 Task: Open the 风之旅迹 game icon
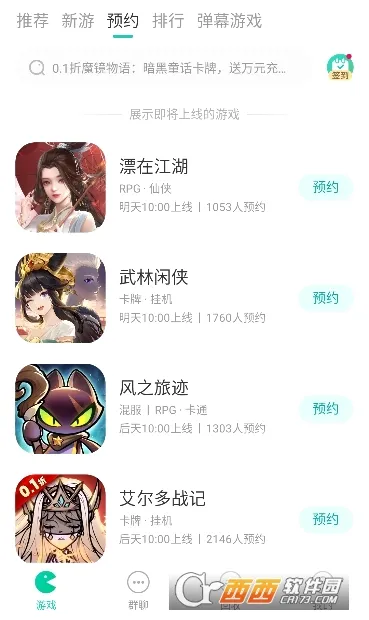tap(61, 408)
